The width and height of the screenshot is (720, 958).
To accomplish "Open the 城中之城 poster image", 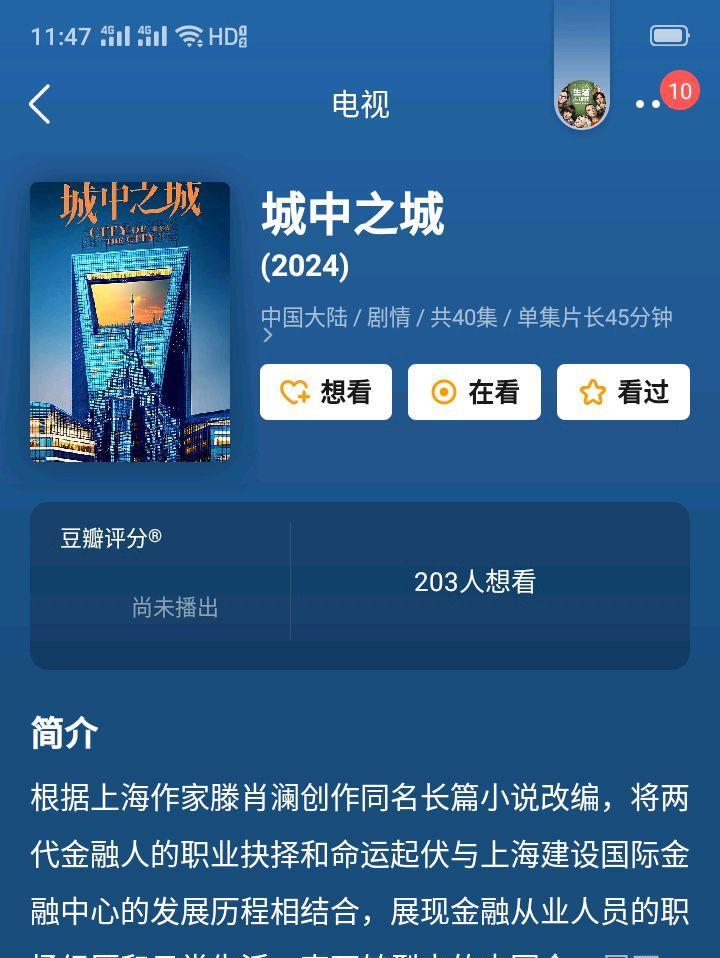I will [x=130, y=323].
